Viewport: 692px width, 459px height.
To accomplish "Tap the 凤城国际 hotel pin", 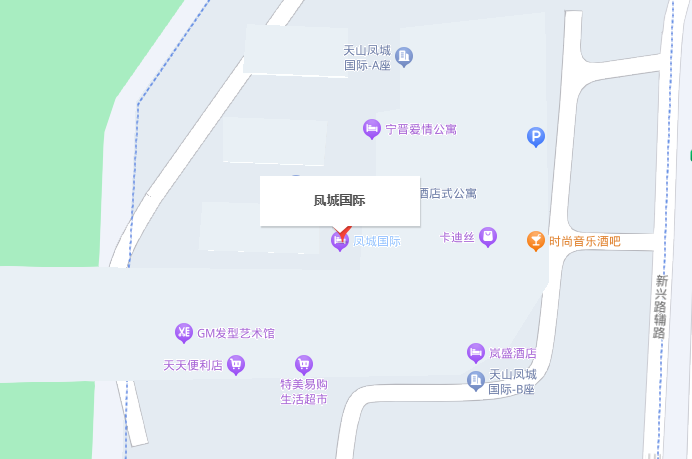I will click(x=339, y=240).
